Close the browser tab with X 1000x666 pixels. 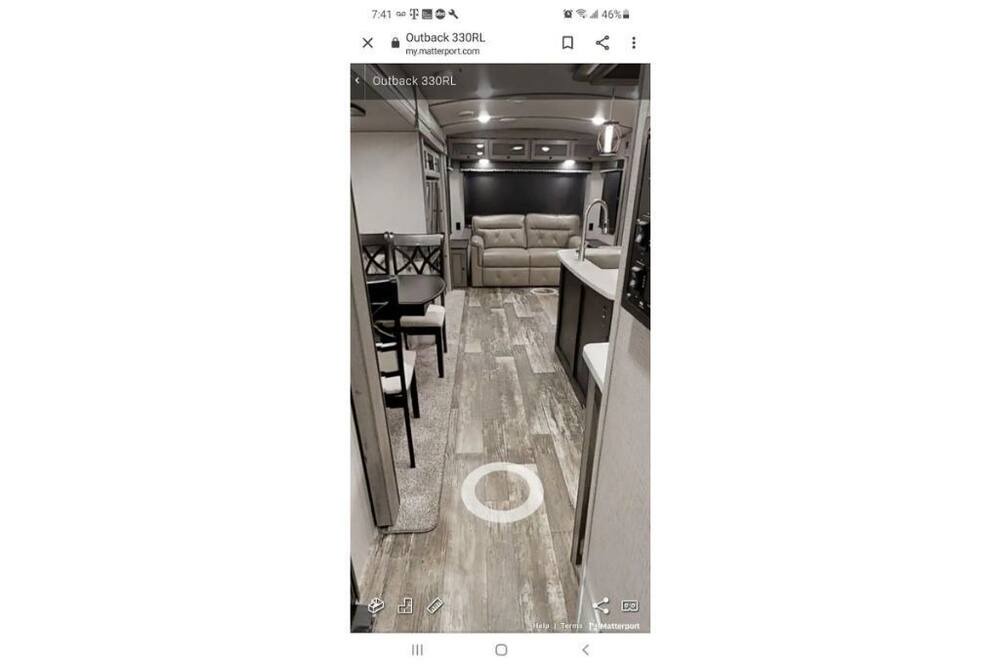(367, 43)
